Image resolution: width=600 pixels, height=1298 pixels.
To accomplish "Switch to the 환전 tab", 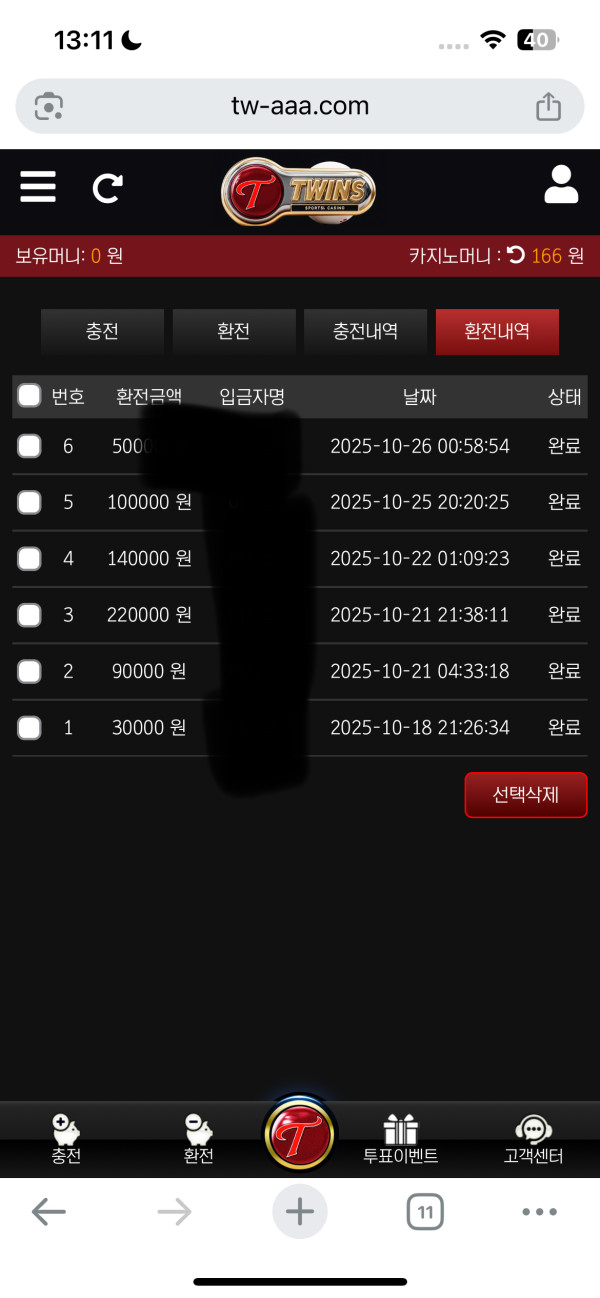I will coord(234,332).
